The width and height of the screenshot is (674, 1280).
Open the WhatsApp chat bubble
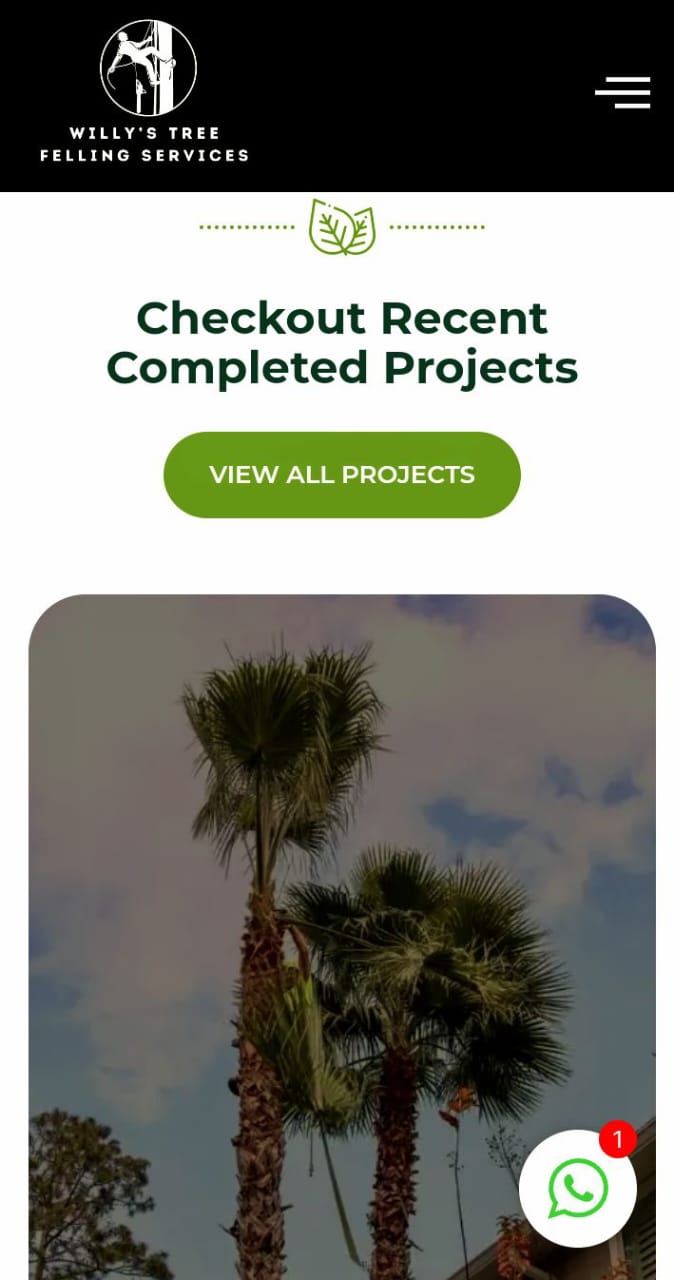point(577,1189)
